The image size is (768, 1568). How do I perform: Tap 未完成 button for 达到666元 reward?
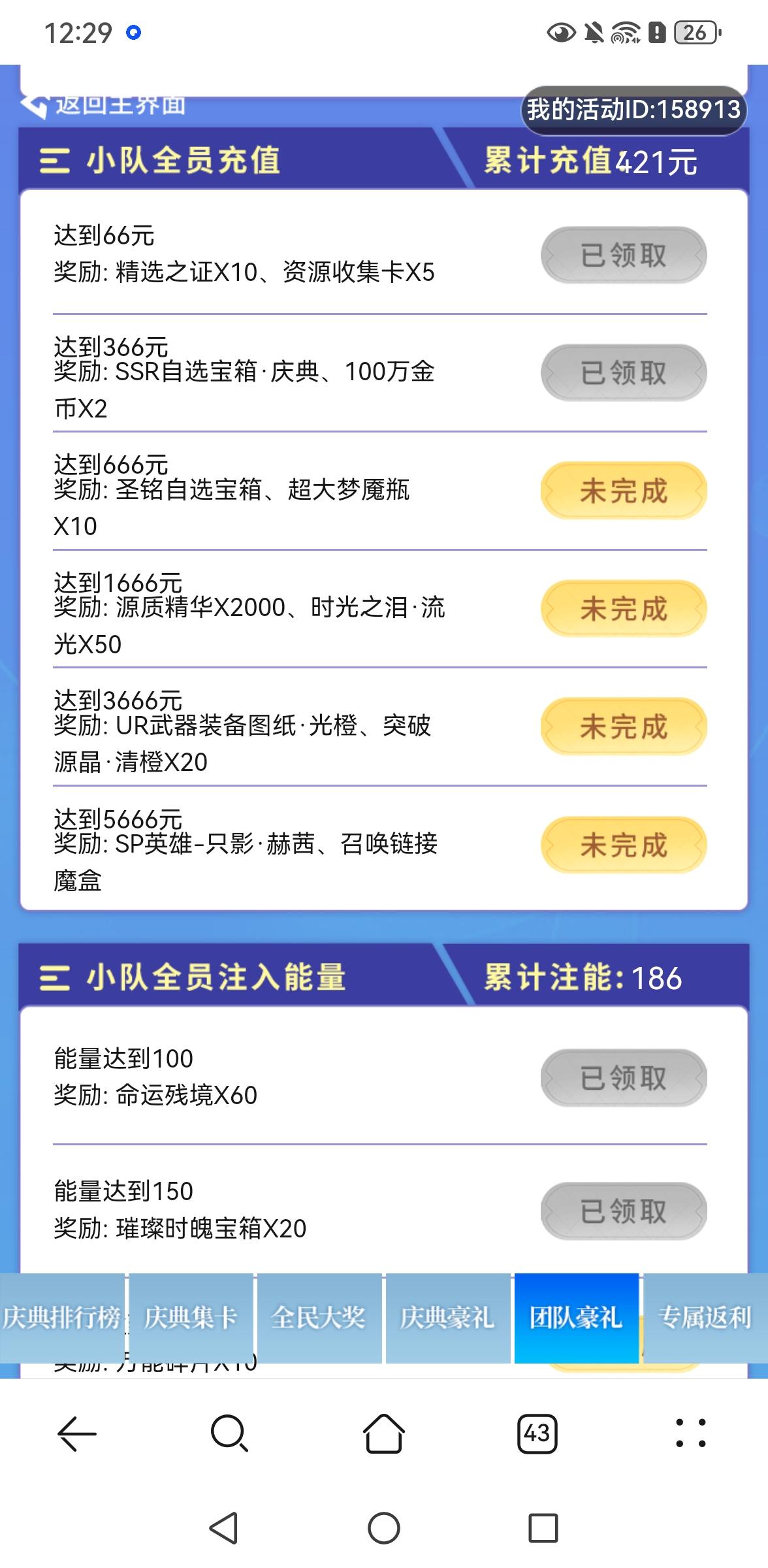[624, 491]
